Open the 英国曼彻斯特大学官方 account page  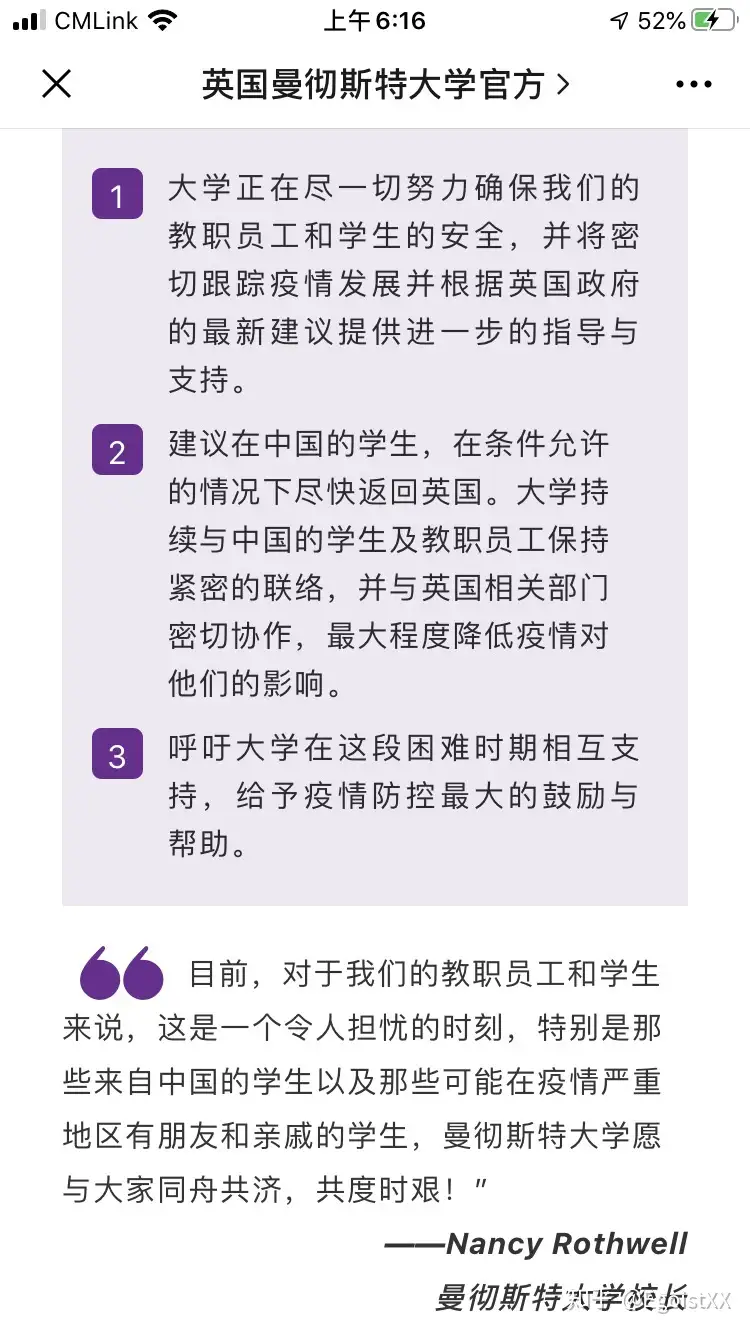click(386, 84)
